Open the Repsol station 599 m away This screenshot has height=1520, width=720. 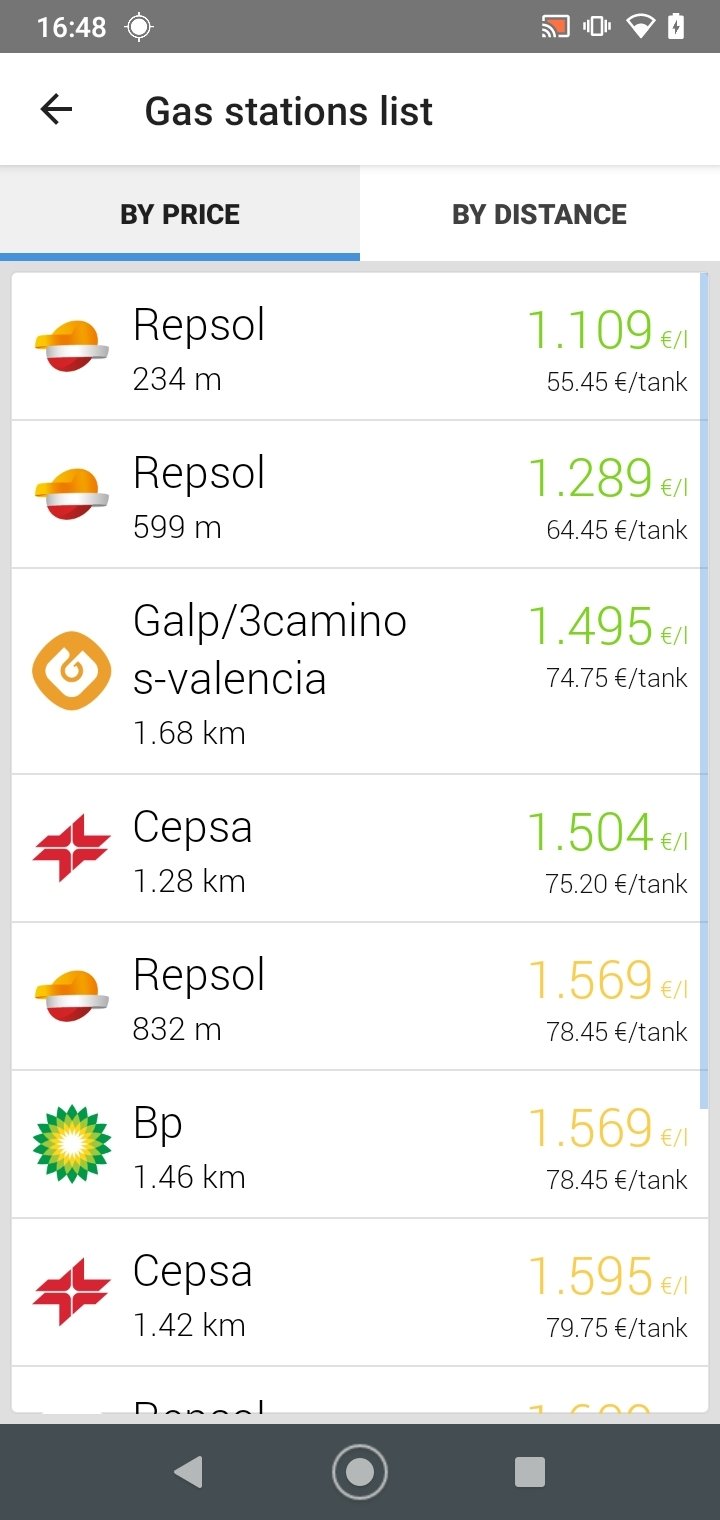coord(359,495)
